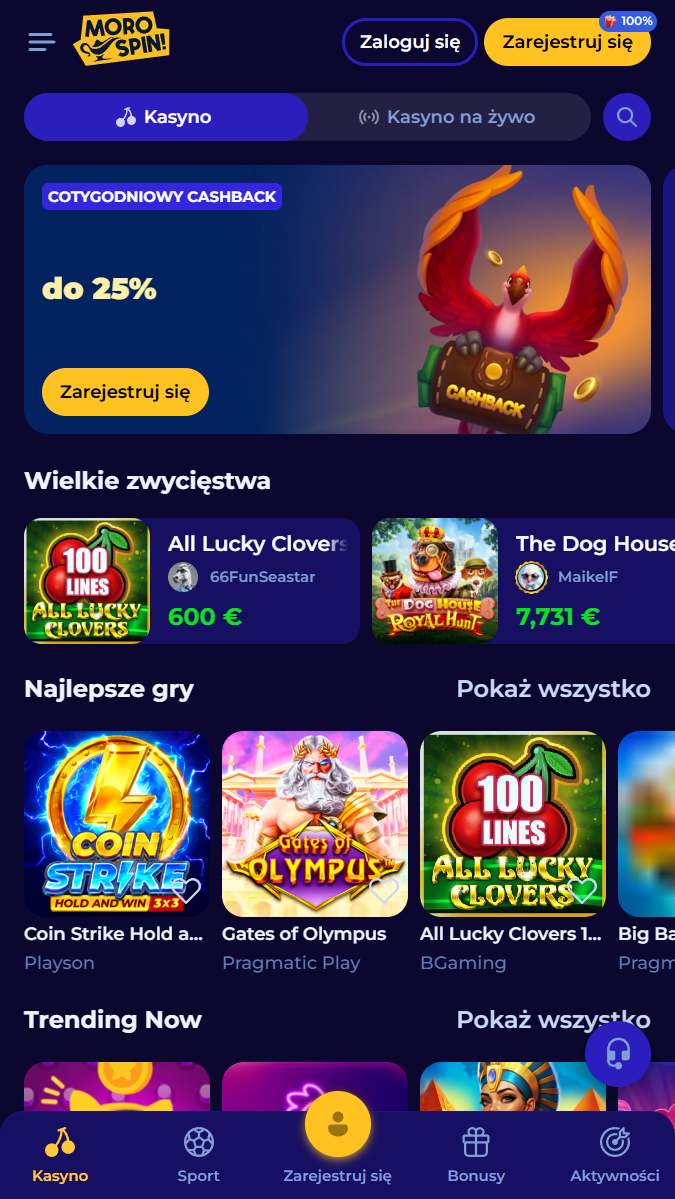
Task: Tap the yellow Zarejestruj się header button
Action: 567,42
